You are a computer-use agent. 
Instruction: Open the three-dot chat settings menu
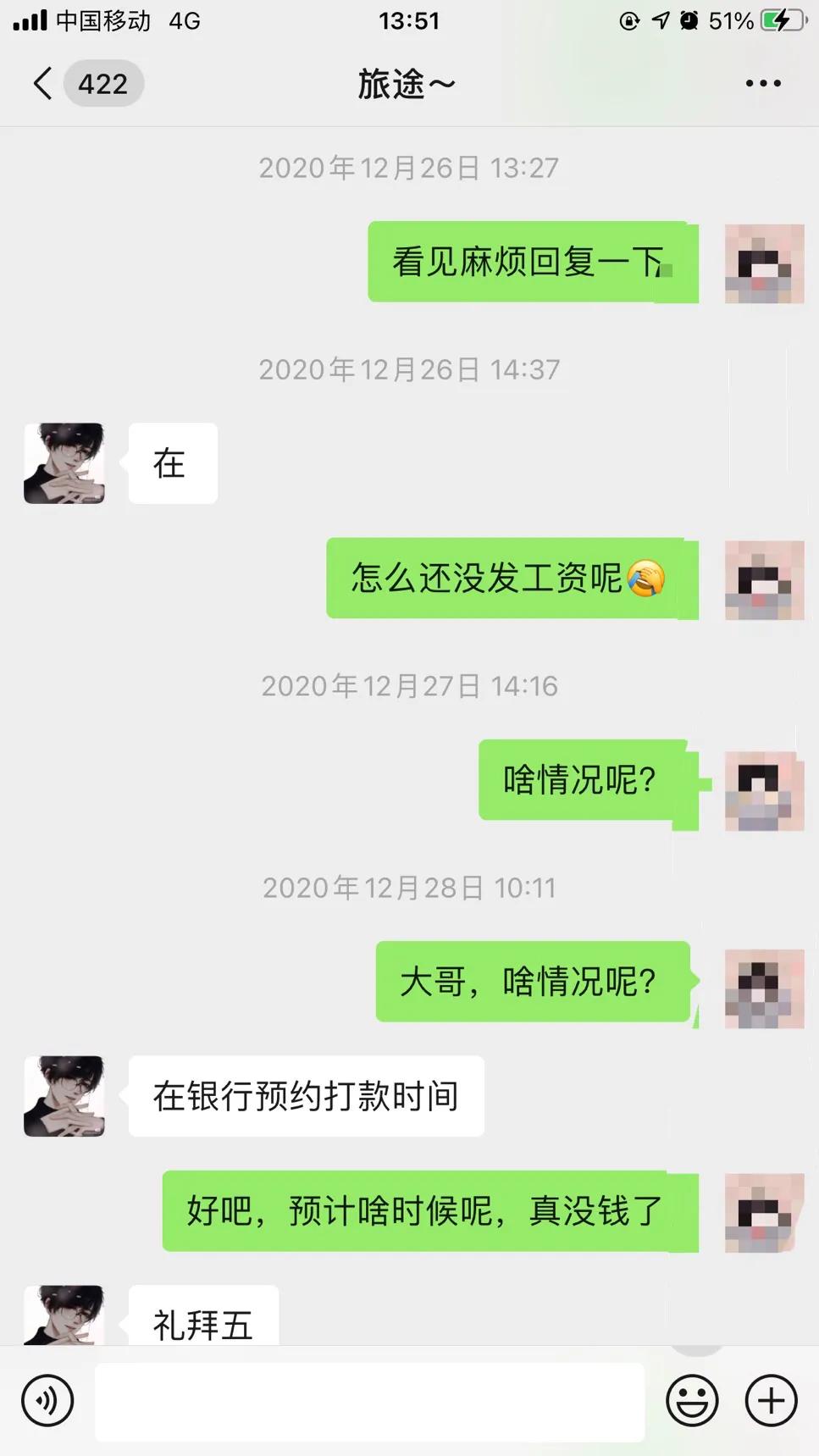pos(761,82)
